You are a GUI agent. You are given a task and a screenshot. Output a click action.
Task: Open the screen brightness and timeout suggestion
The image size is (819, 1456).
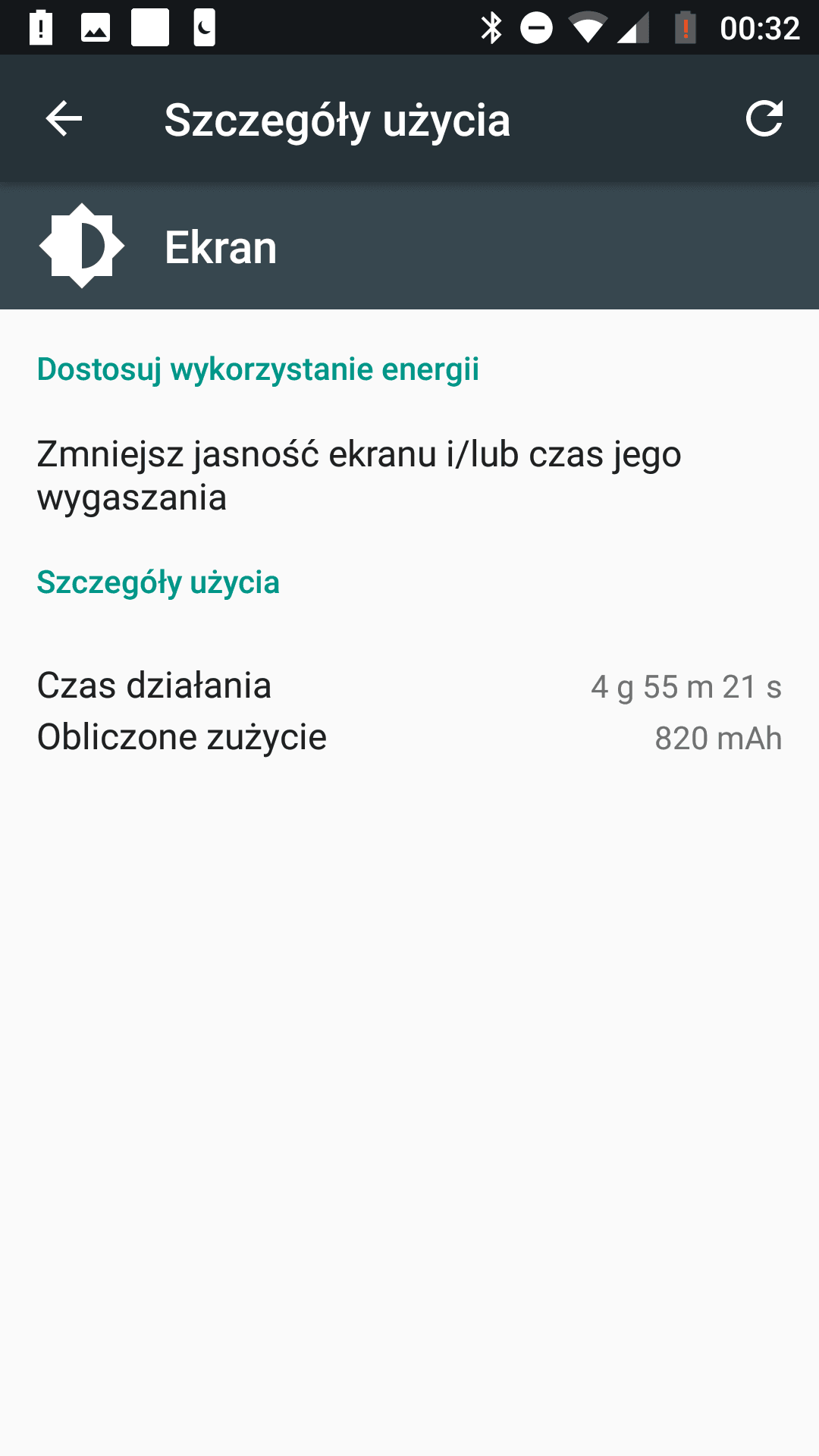click(x=409, y=475)
